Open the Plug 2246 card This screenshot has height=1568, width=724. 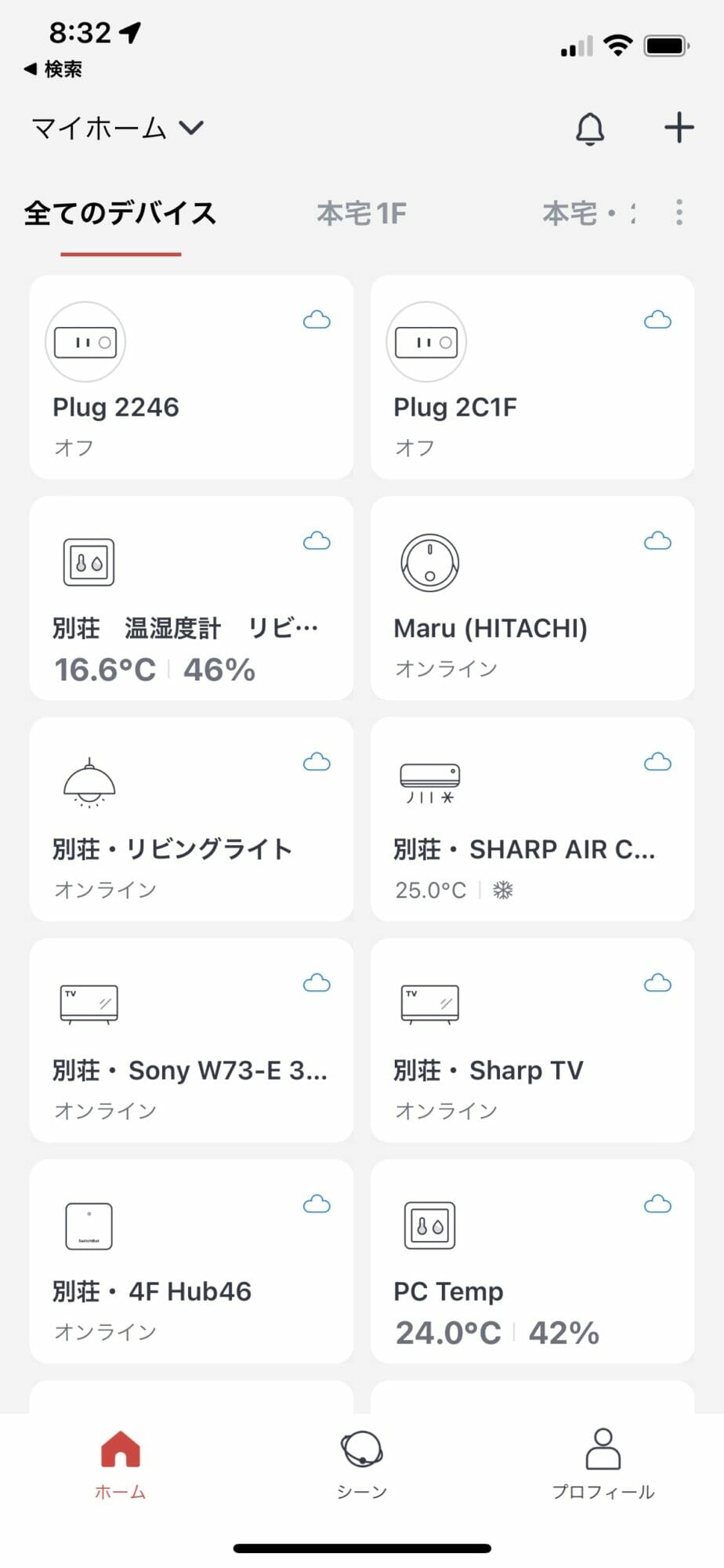coord(191,377)
